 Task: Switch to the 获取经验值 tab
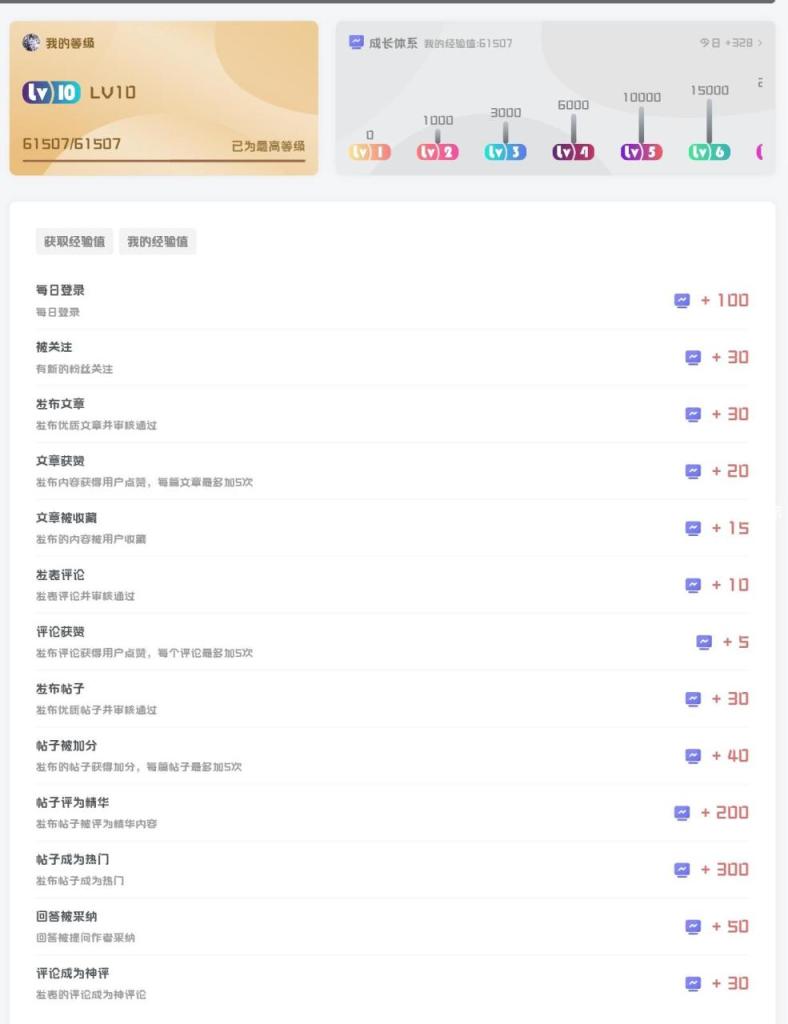tap(73, 241)
